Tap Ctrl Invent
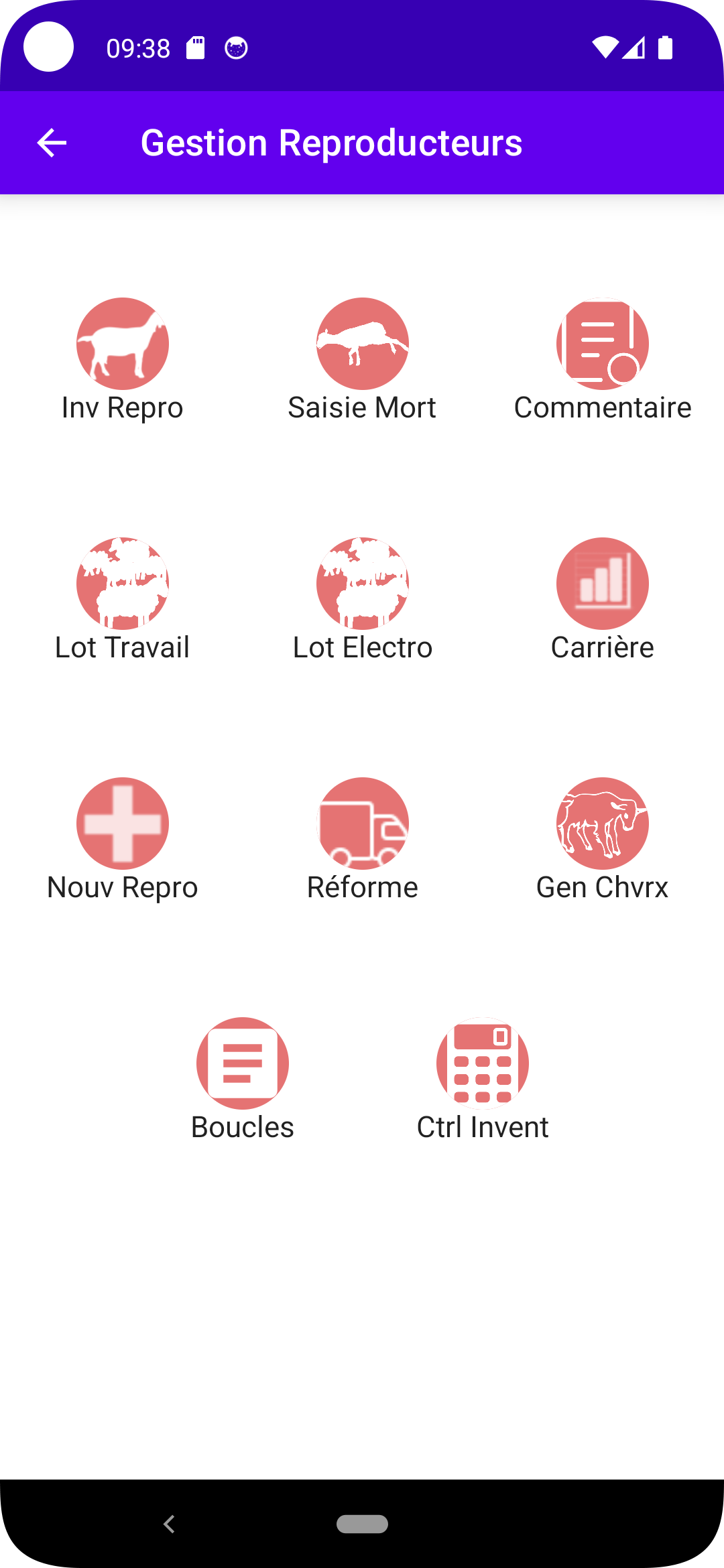This screenshot has height=1568, width=724. 482,1063
